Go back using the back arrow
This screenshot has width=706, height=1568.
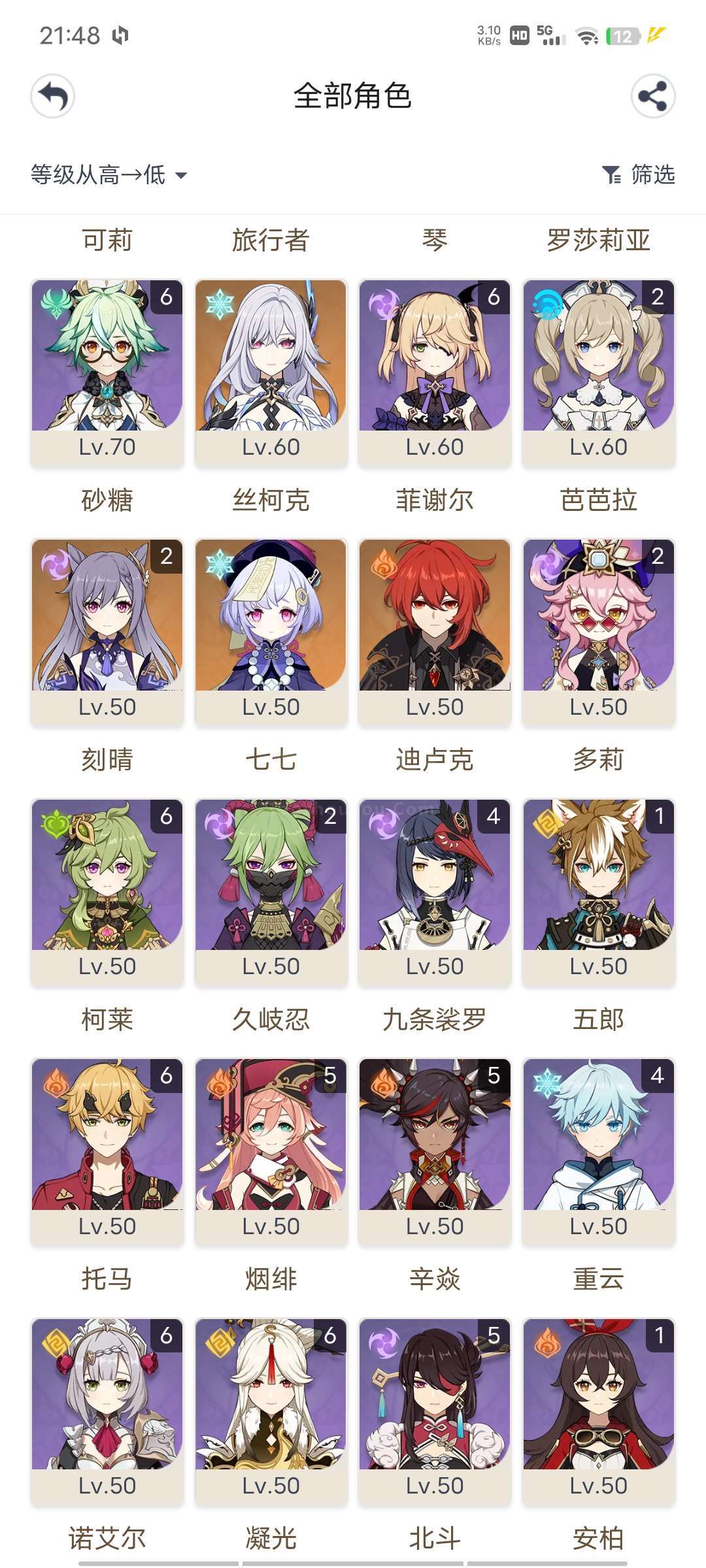point(52,97)
